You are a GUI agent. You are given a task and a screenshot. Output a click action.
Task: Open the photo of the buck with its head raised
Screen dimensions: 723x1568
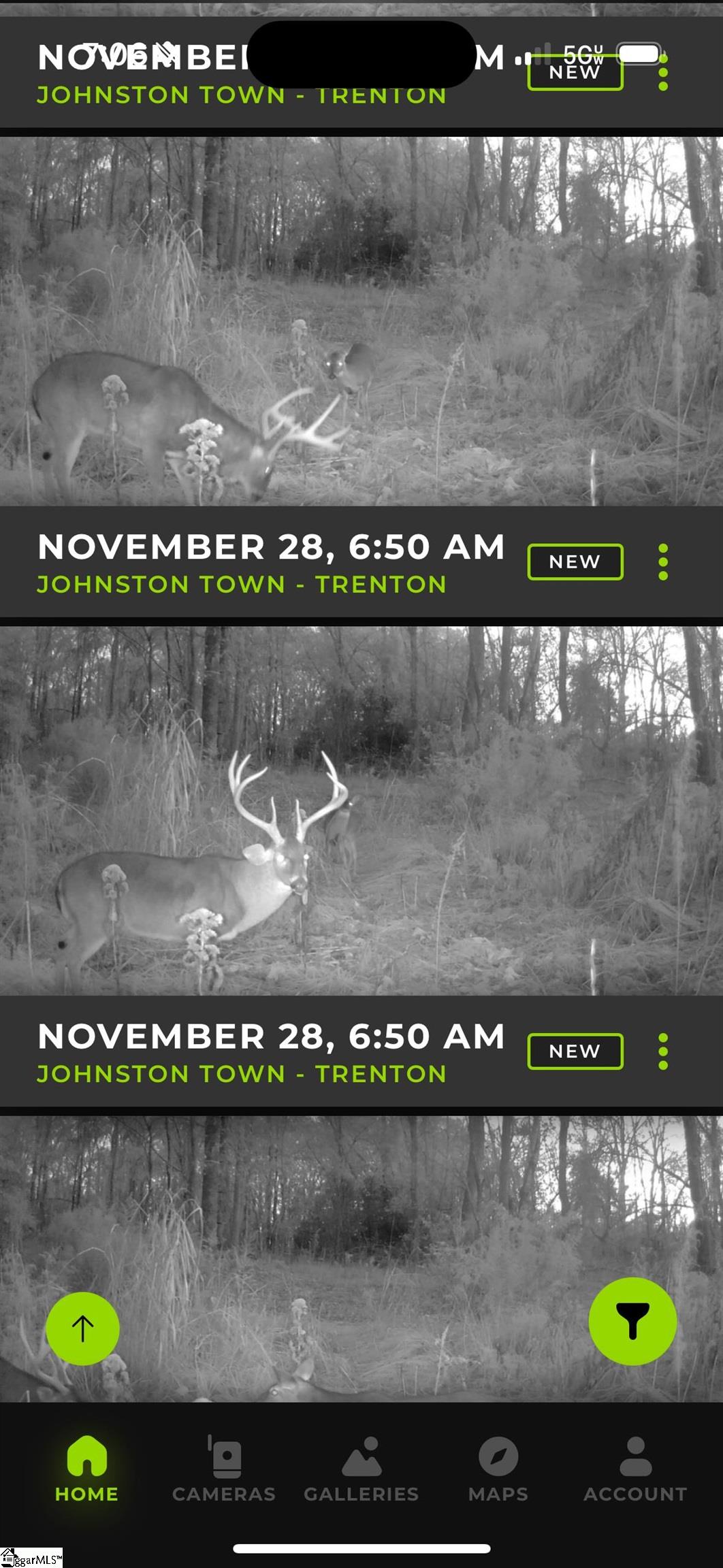[361, 811]
